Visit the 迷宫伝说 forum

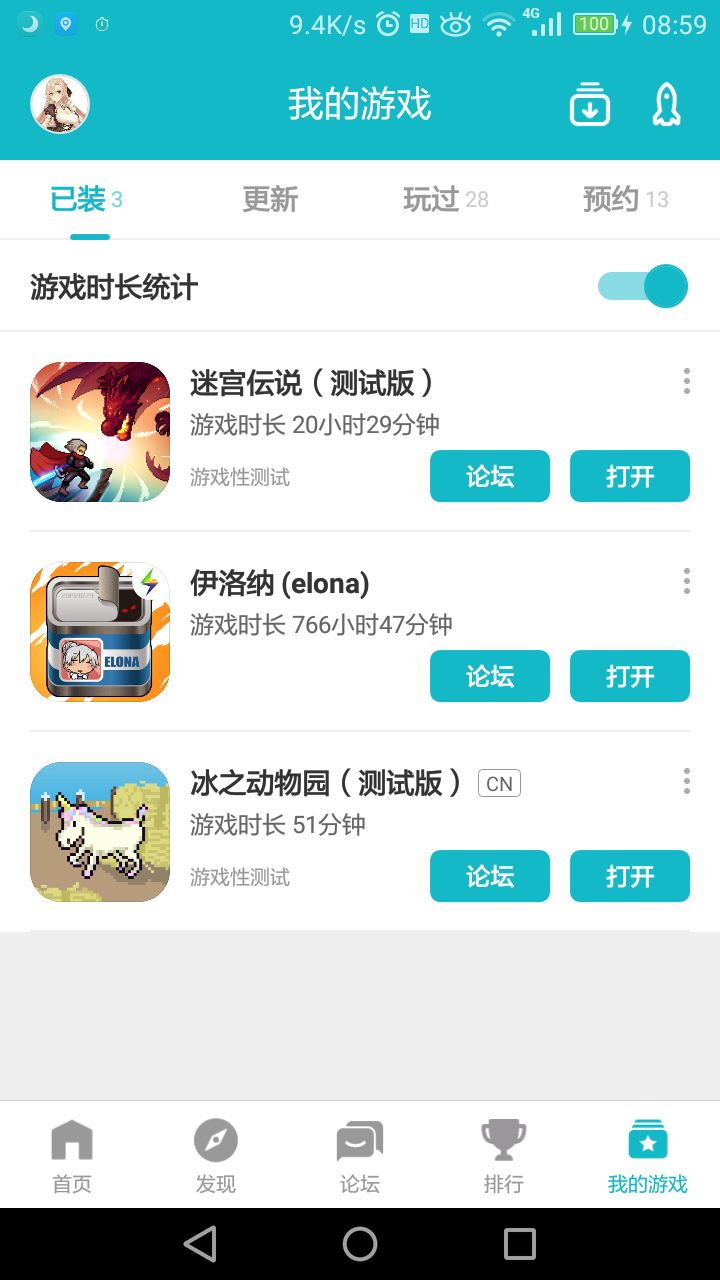click(x=490, y=476)
